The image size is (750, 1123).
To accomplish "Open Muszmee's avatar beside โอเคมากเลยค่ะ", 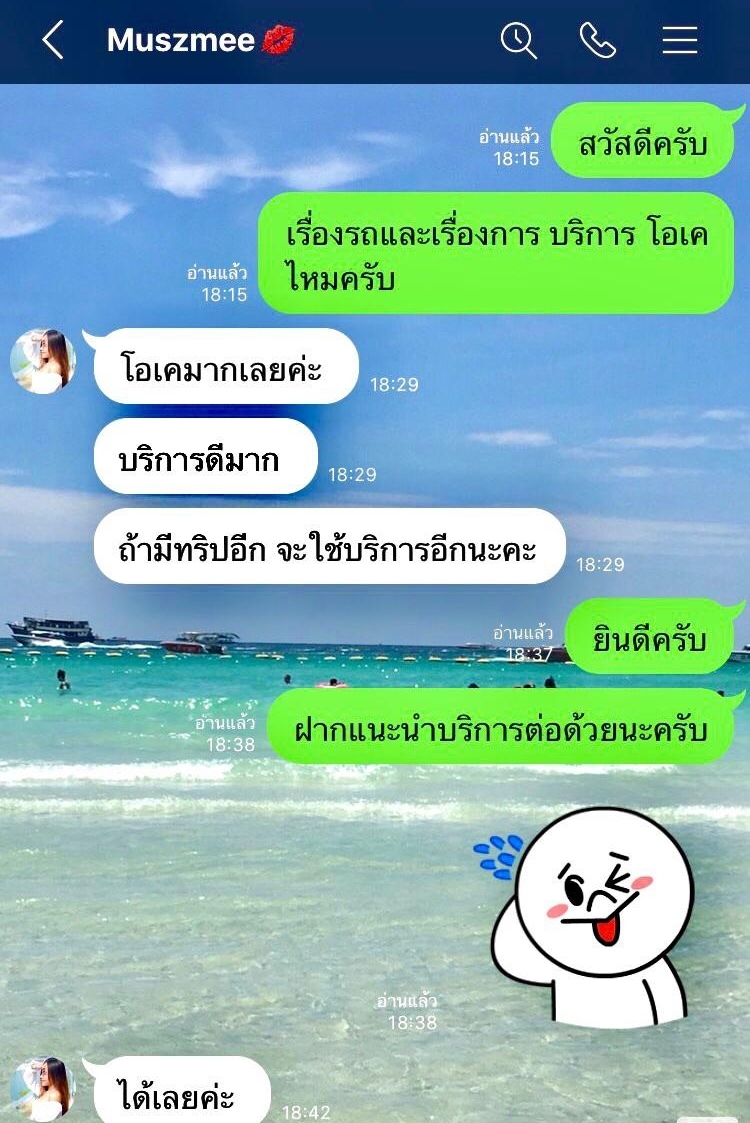I will [43, 361].
